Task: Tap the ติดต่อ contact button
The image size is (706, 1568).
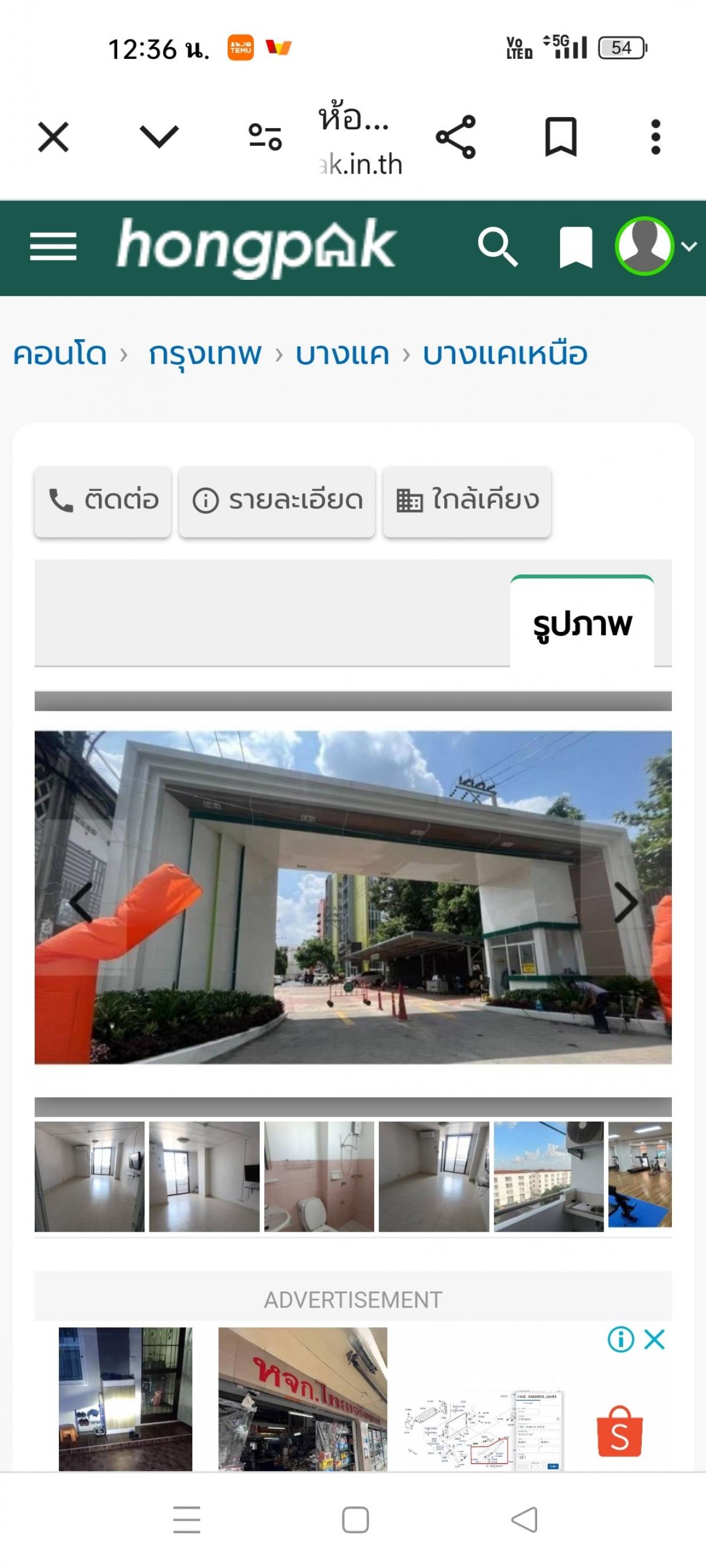Action: click(x=103, y=500)
